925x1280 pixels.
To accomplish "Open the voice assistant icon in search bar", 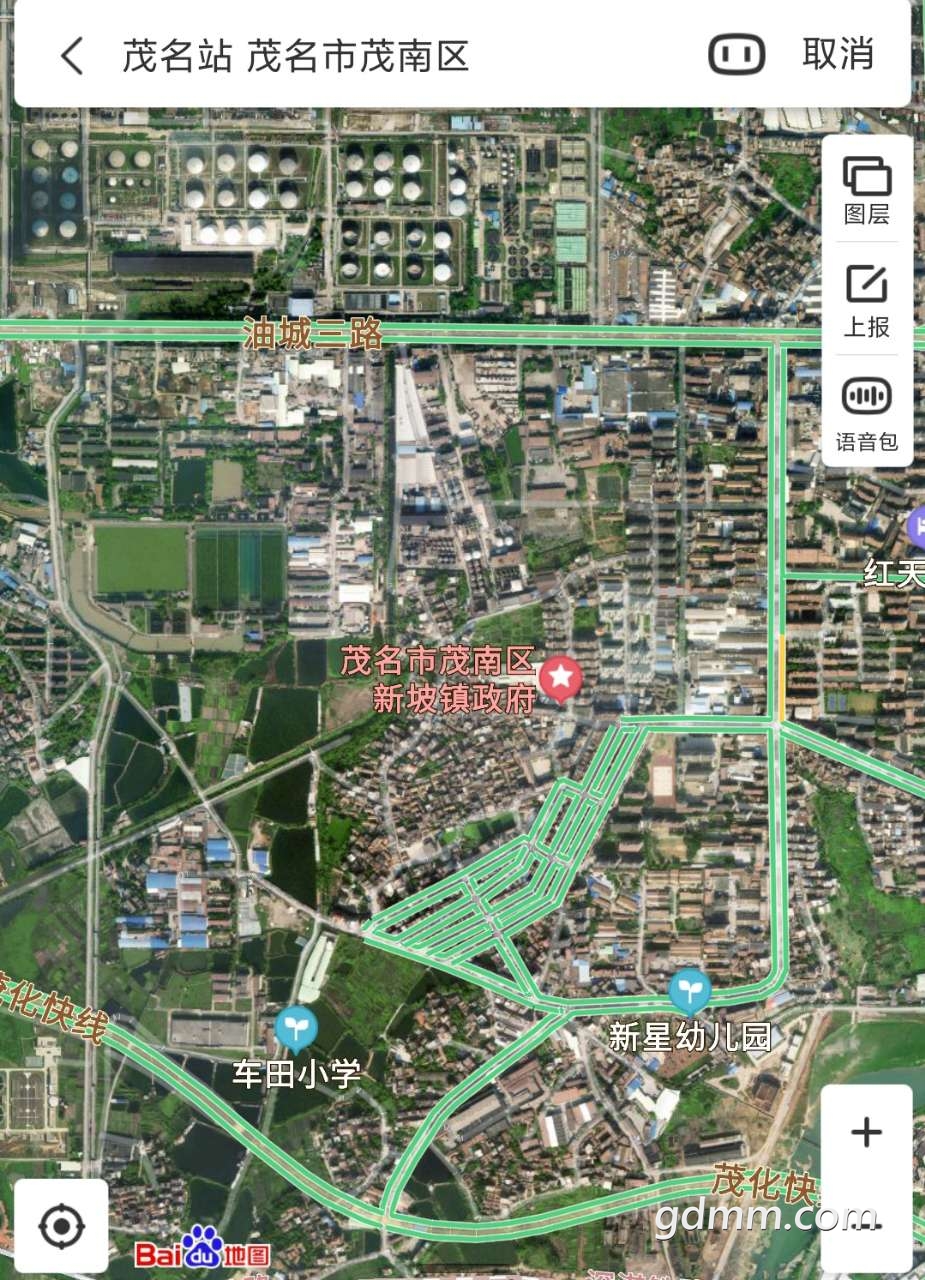I will (737, 54).
